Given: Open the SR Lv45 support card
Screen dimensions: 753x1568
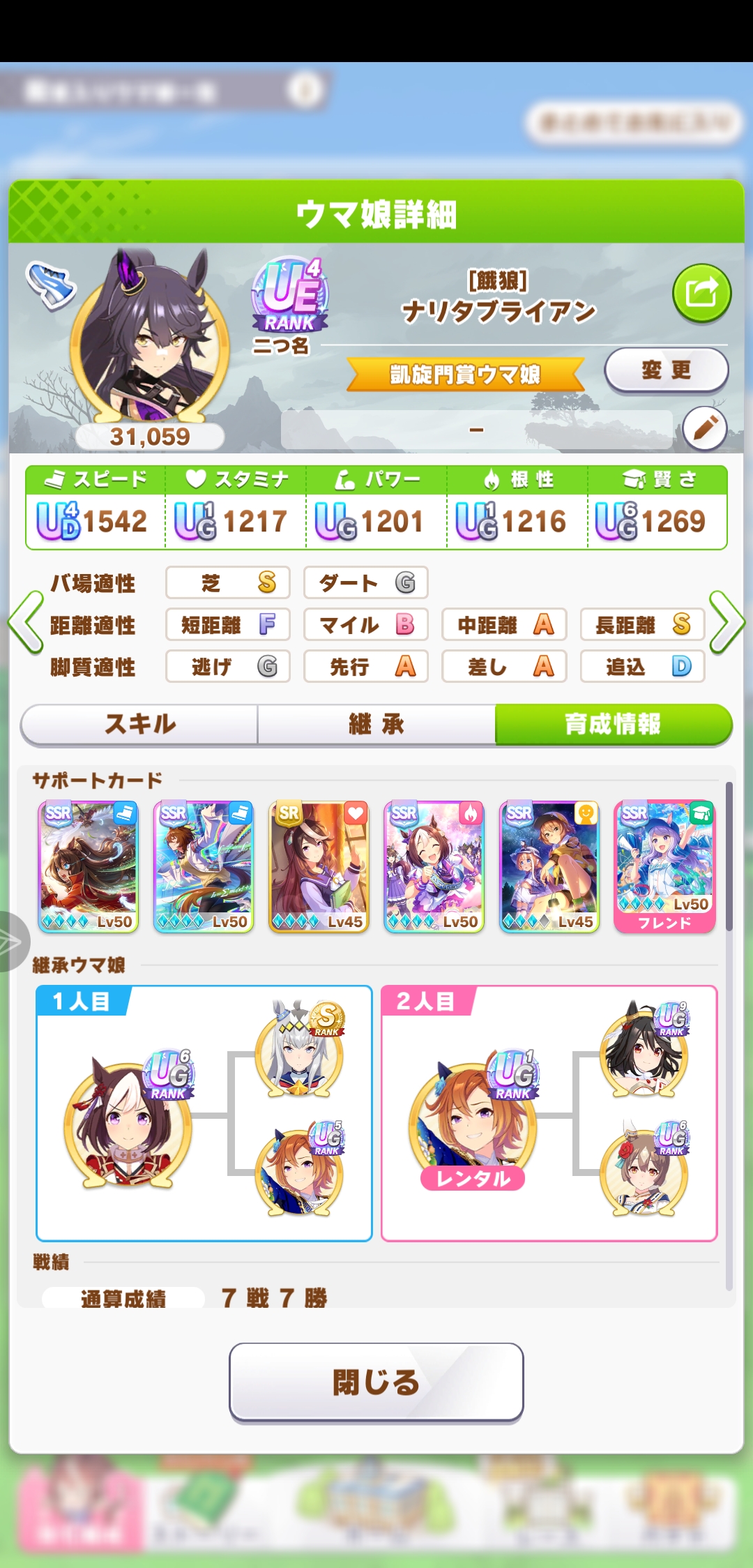Looking at the screenshot, I should [319, 866].
